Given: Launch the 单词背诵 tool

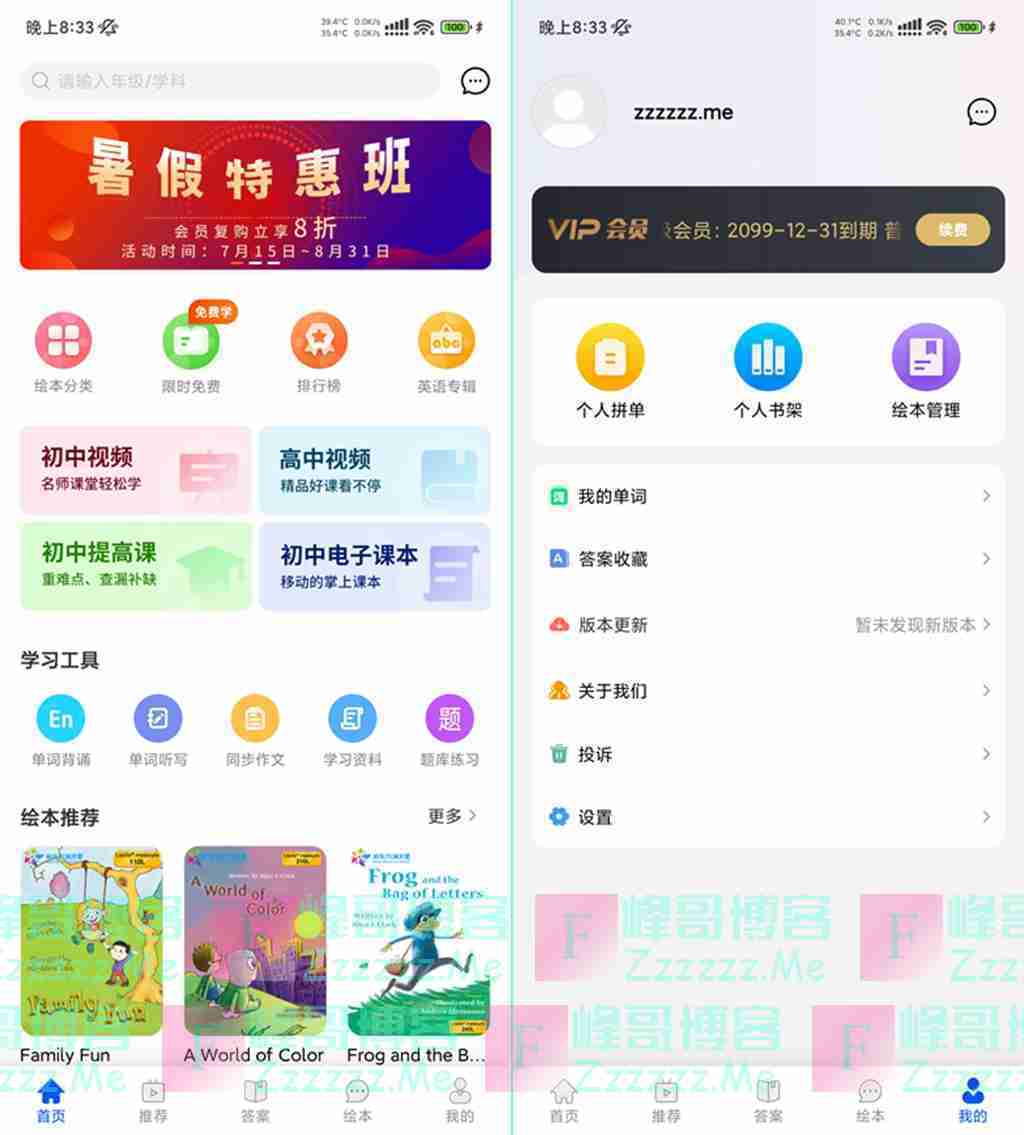Looking at the screenshot, I should pyautogui.click(x=61, y=730).
